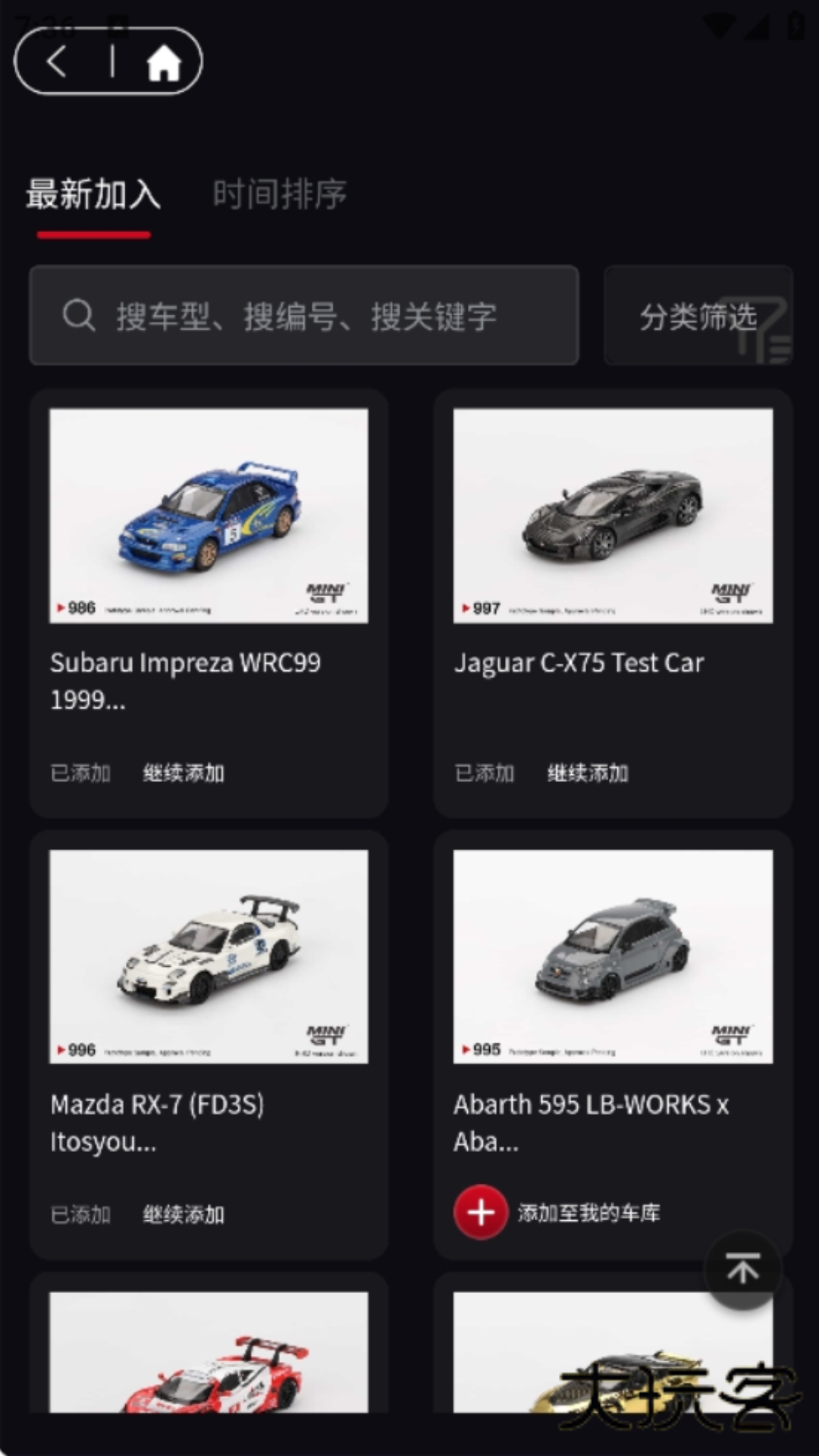Select the 最新加入 tab

pos(94,195)
